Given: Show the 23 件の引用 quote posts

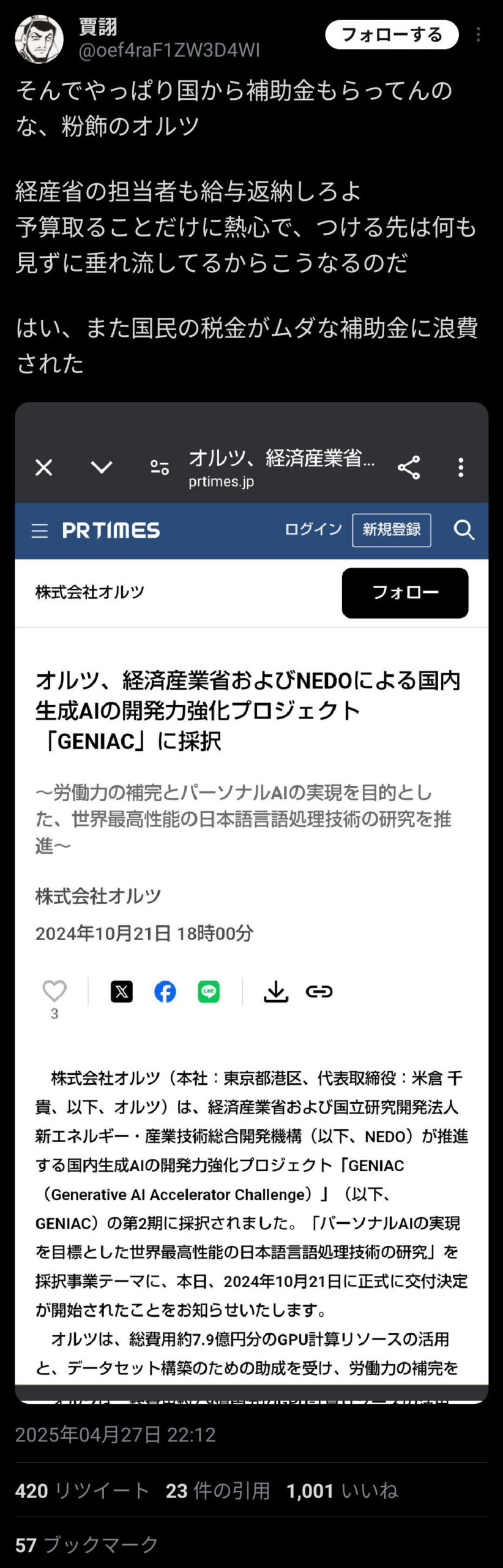Looking at the screenshot, I should pyautogui.click(x=217, y=1490).
